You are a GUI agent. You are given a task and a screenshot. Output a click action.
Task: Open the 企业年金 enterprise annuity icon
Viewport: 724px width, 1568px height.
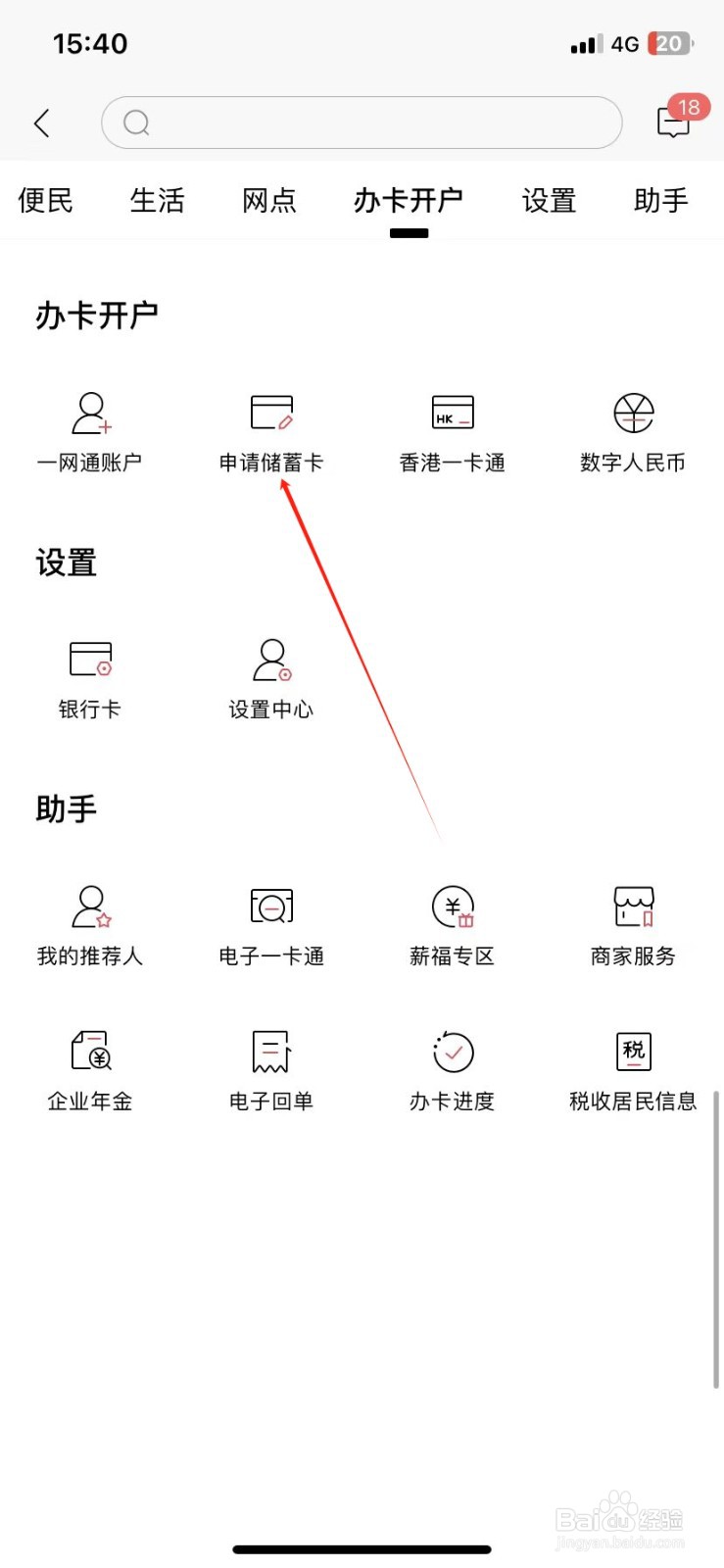click(90, 1068)
